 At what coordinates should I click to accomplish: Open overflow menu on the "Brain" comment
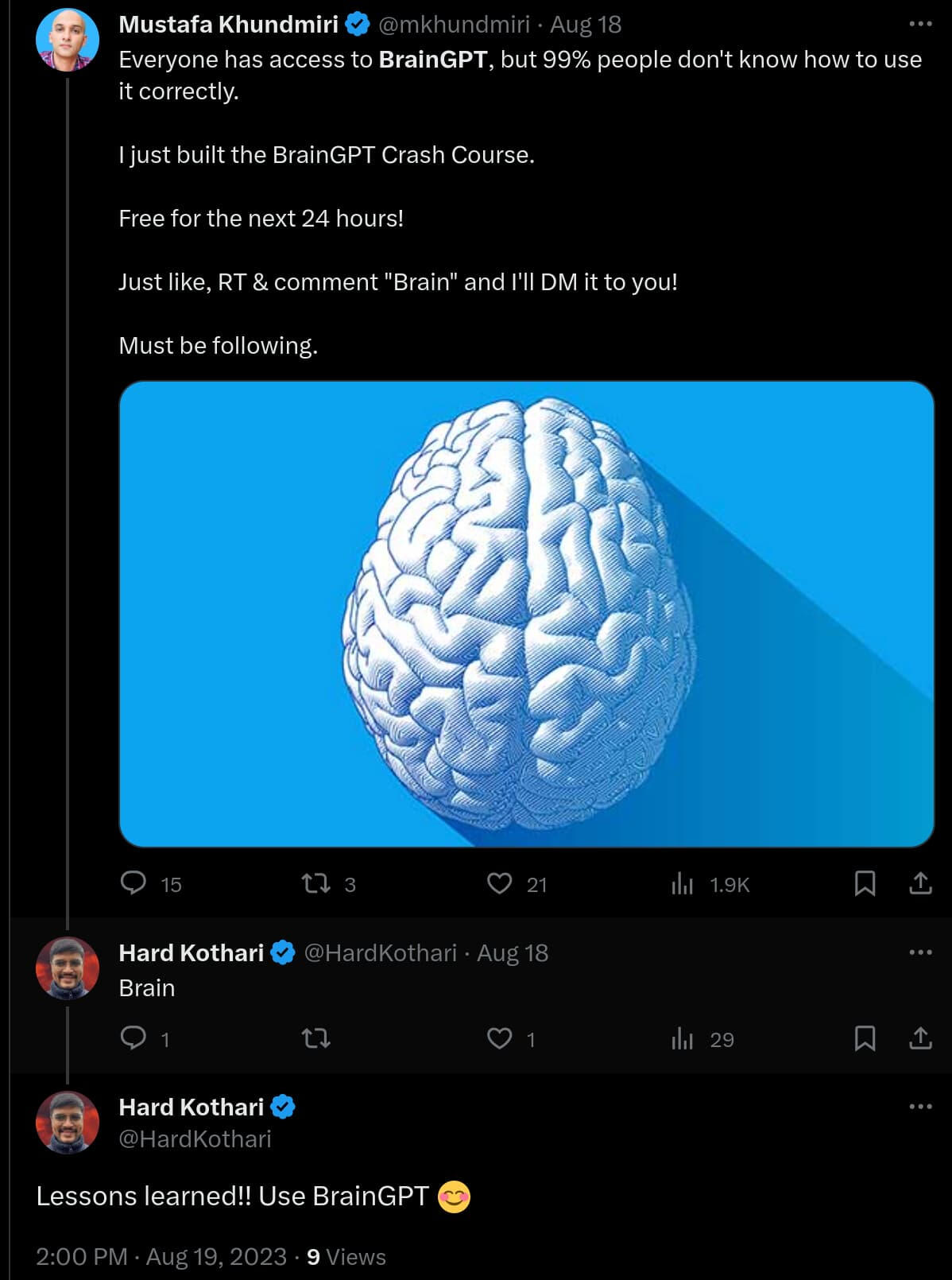[x=919, y=952]
